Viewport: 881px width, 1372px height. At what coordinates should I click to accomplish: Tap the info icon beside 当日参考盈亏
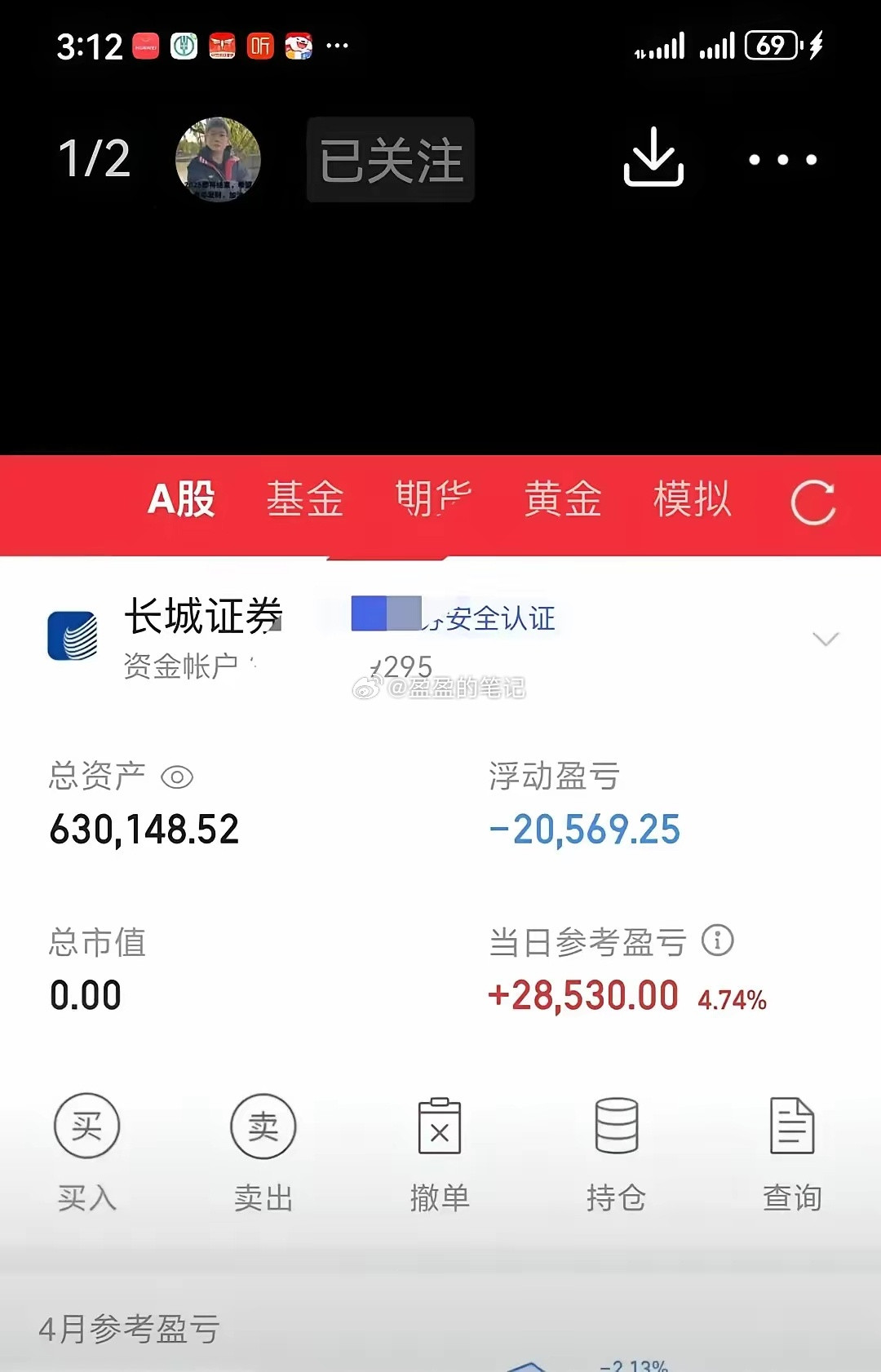(716, 942)
